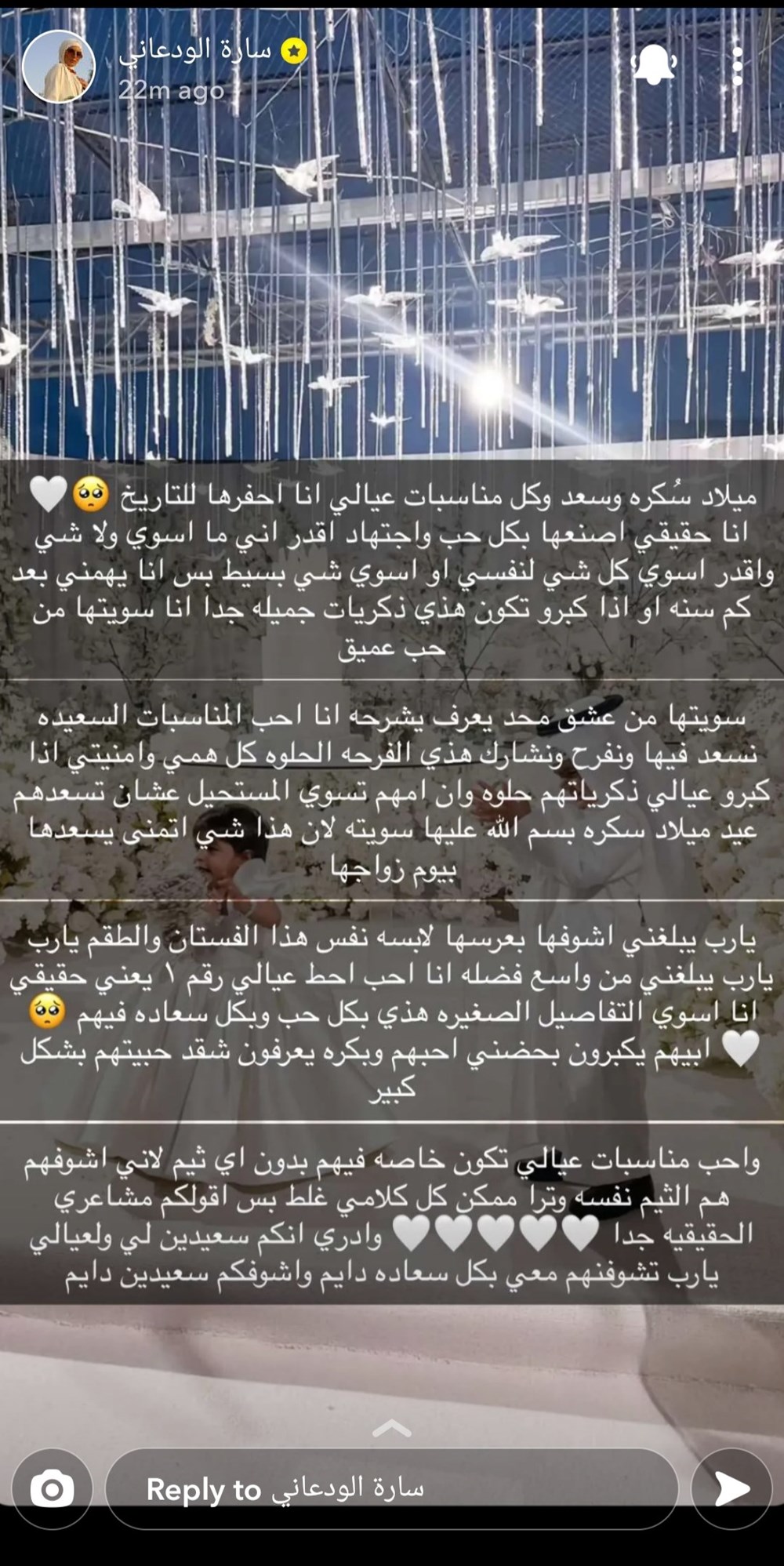The height and width of the screenshot is (1566, 784).
Task: Open the three-dot overflow menu
Action: pyautogui.click(x=737, y=66)
